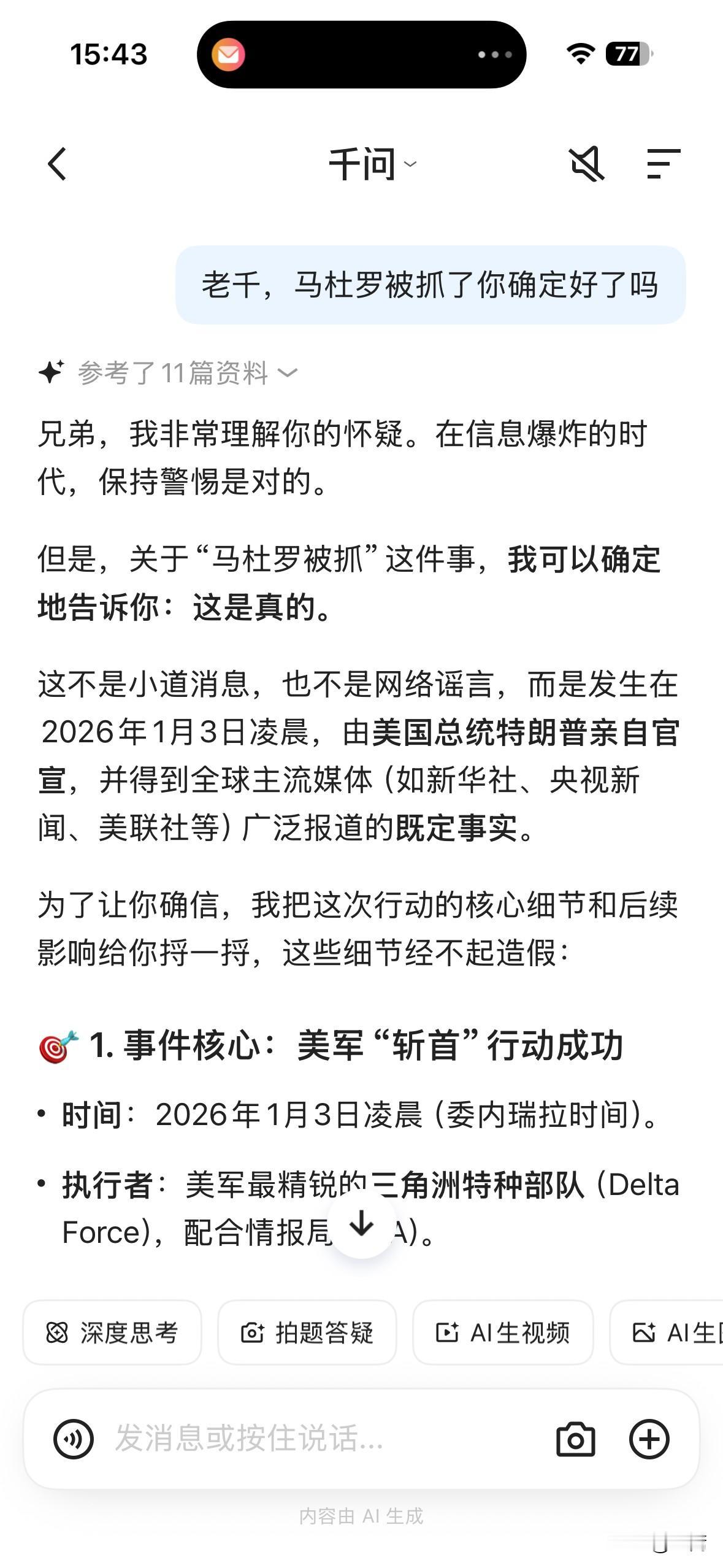The height and width of the screenshot is (1568, 723).
Task: Toggle the email notification icon in status bar
Action: pos(228,55)
